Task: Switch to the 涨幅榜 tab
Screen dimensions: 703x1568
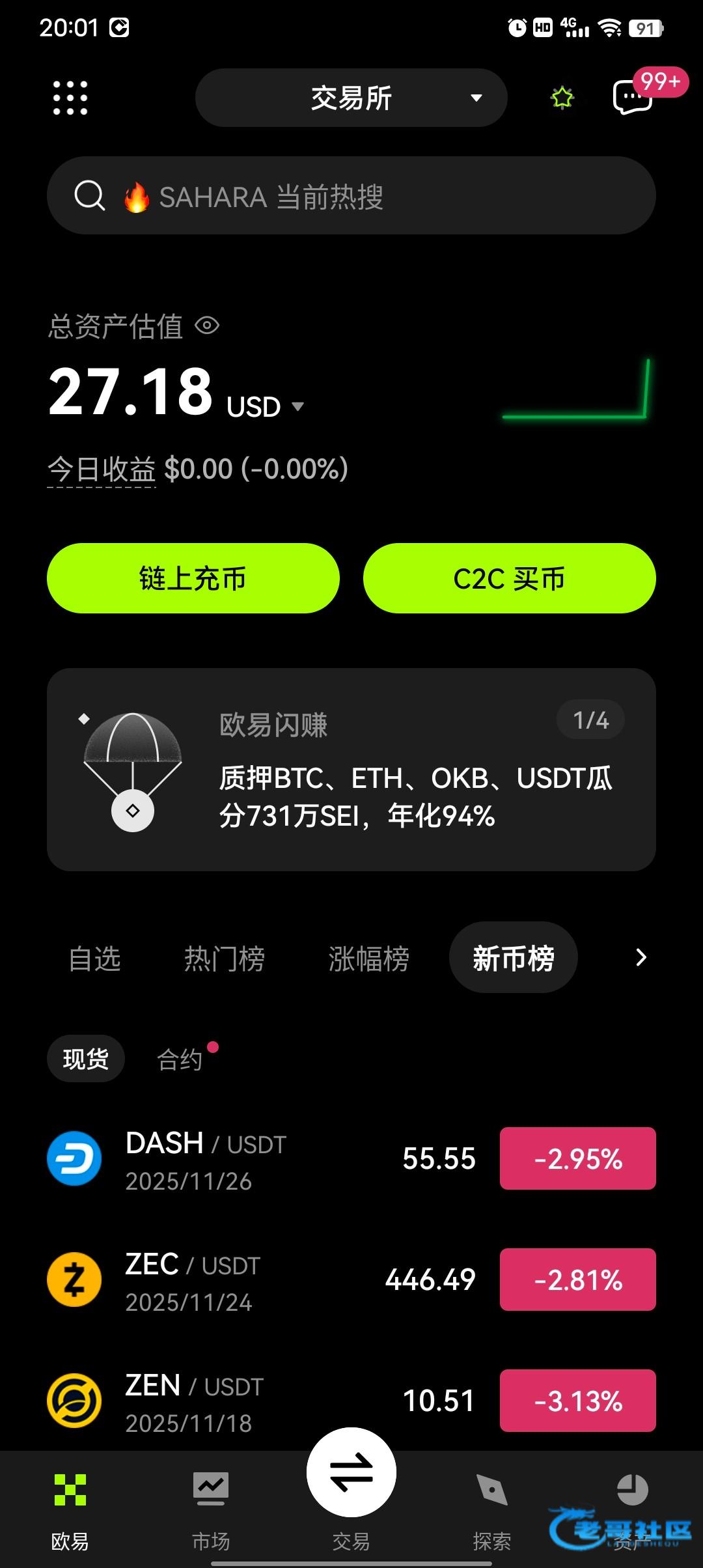Action: (368, 959)
